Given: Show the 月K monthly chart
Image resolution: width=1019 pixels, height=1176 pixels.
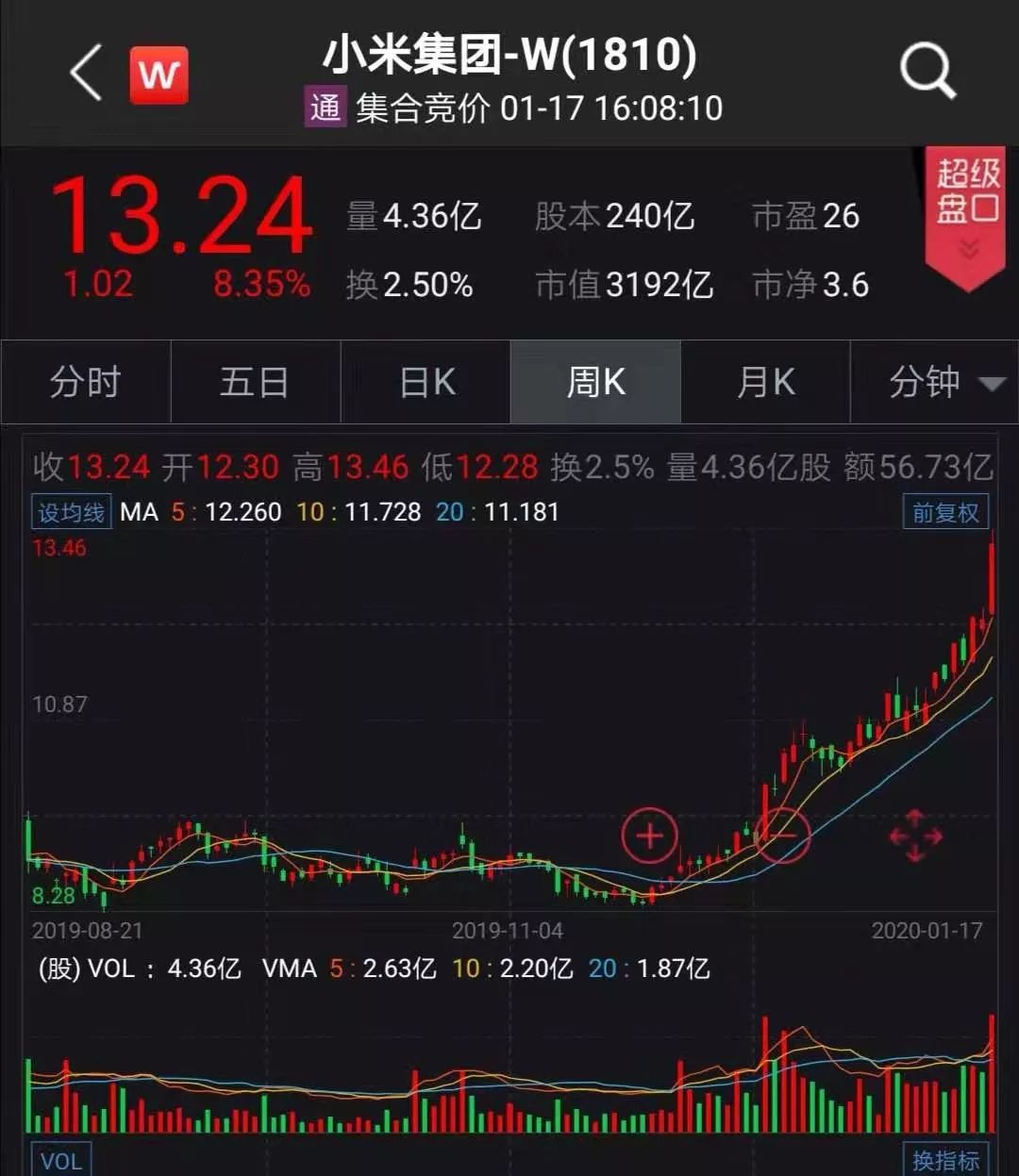Looking at the screenshot, I should tap(765, 383).
